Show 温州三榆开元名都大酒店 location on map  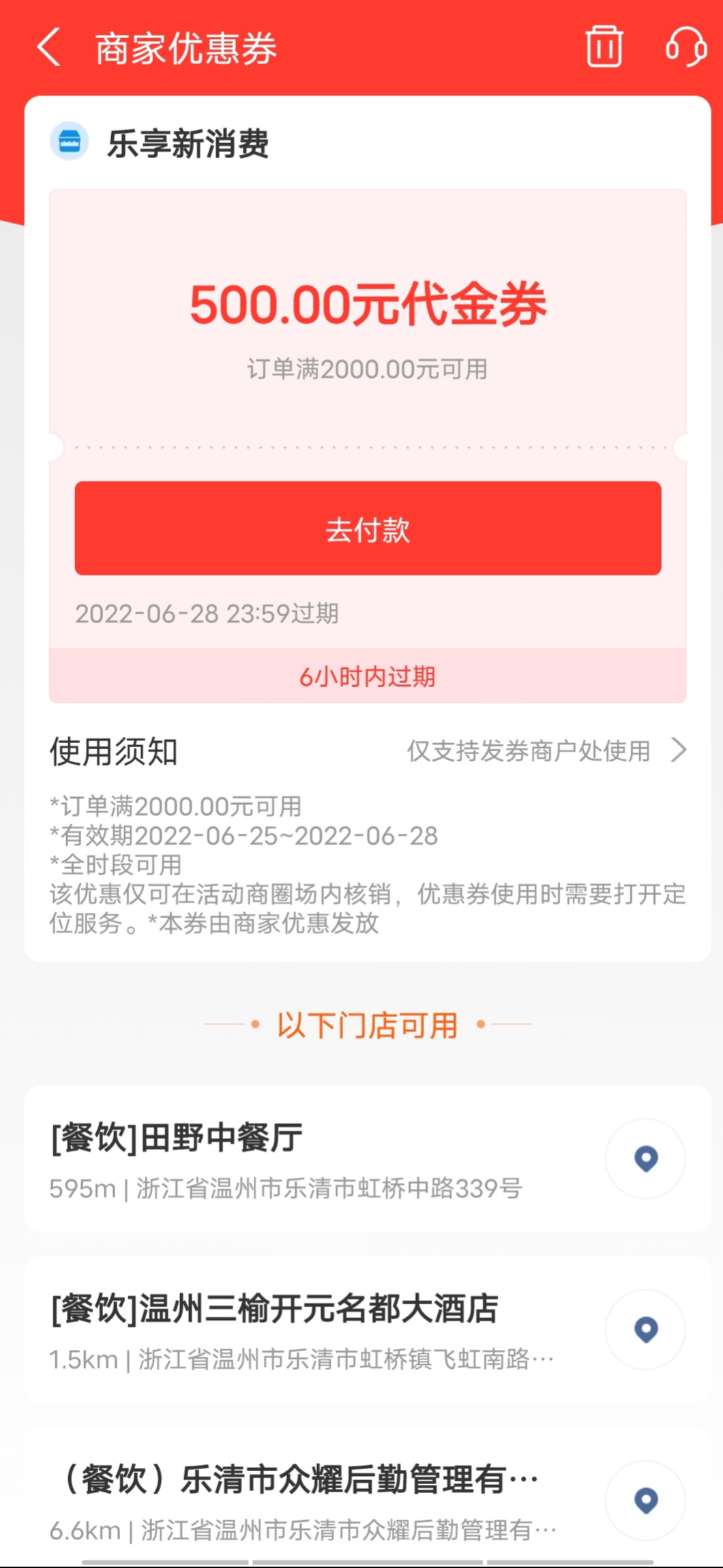(645, 1329)
